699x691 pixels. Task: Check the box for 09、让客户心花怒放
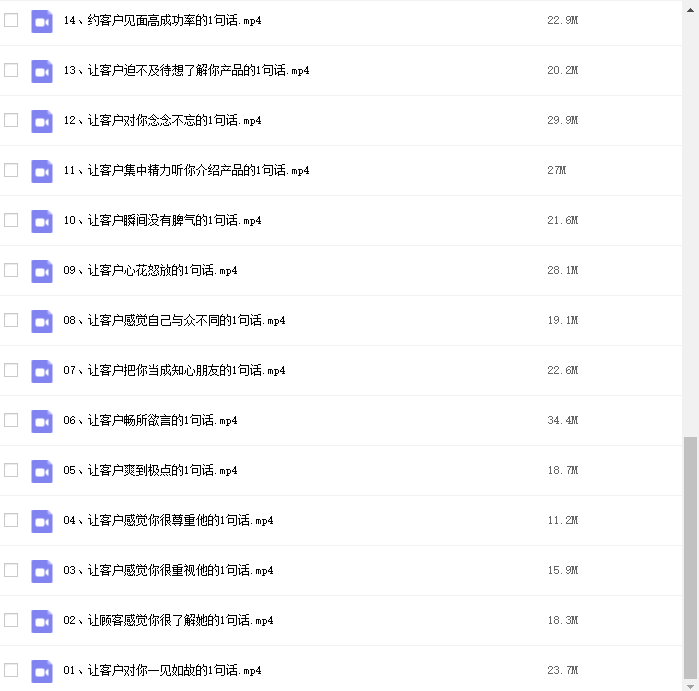(11, 270)
